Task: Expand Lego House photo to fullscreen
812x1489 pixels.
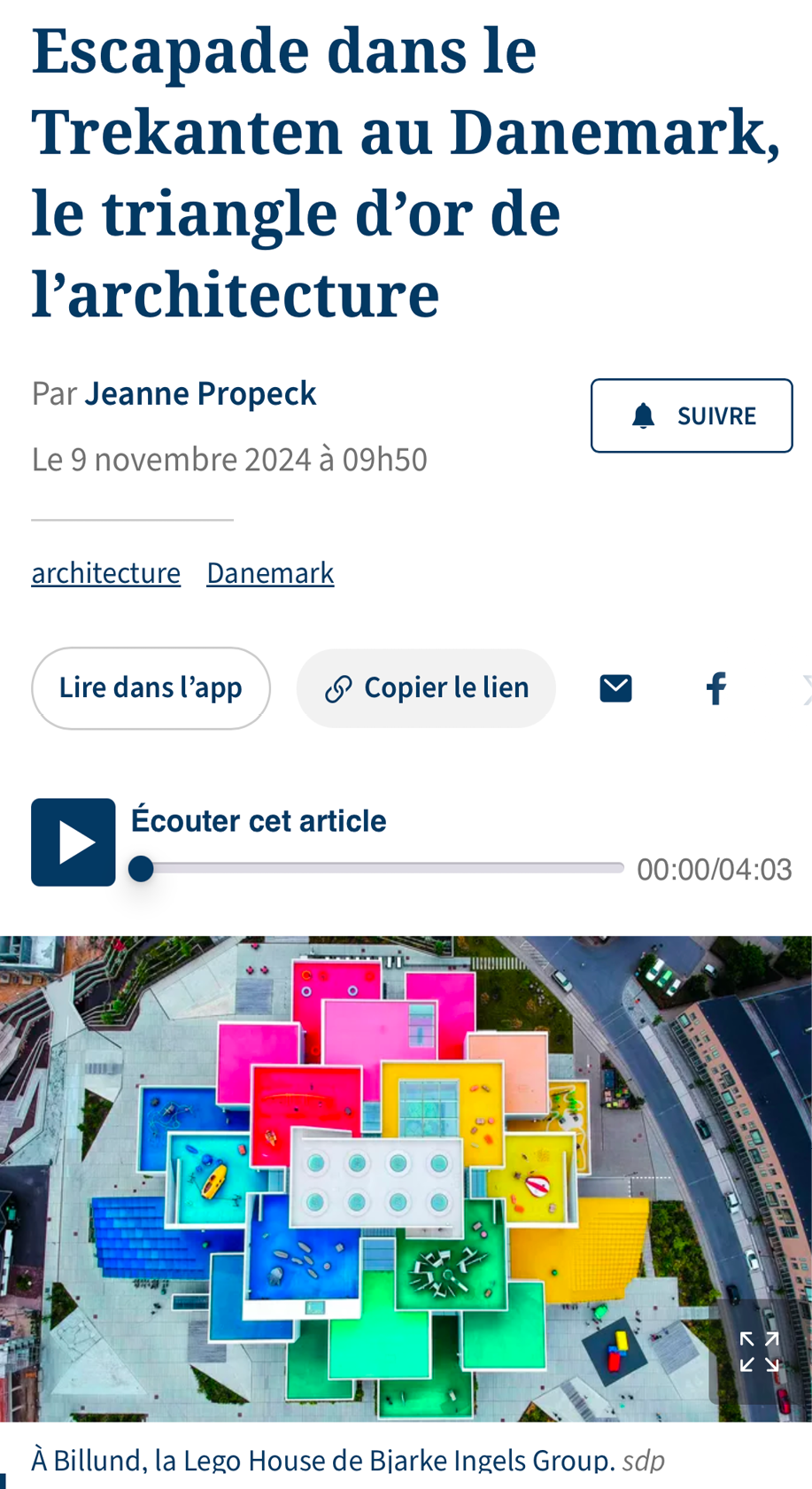Action: click(x=759, y=1352)
